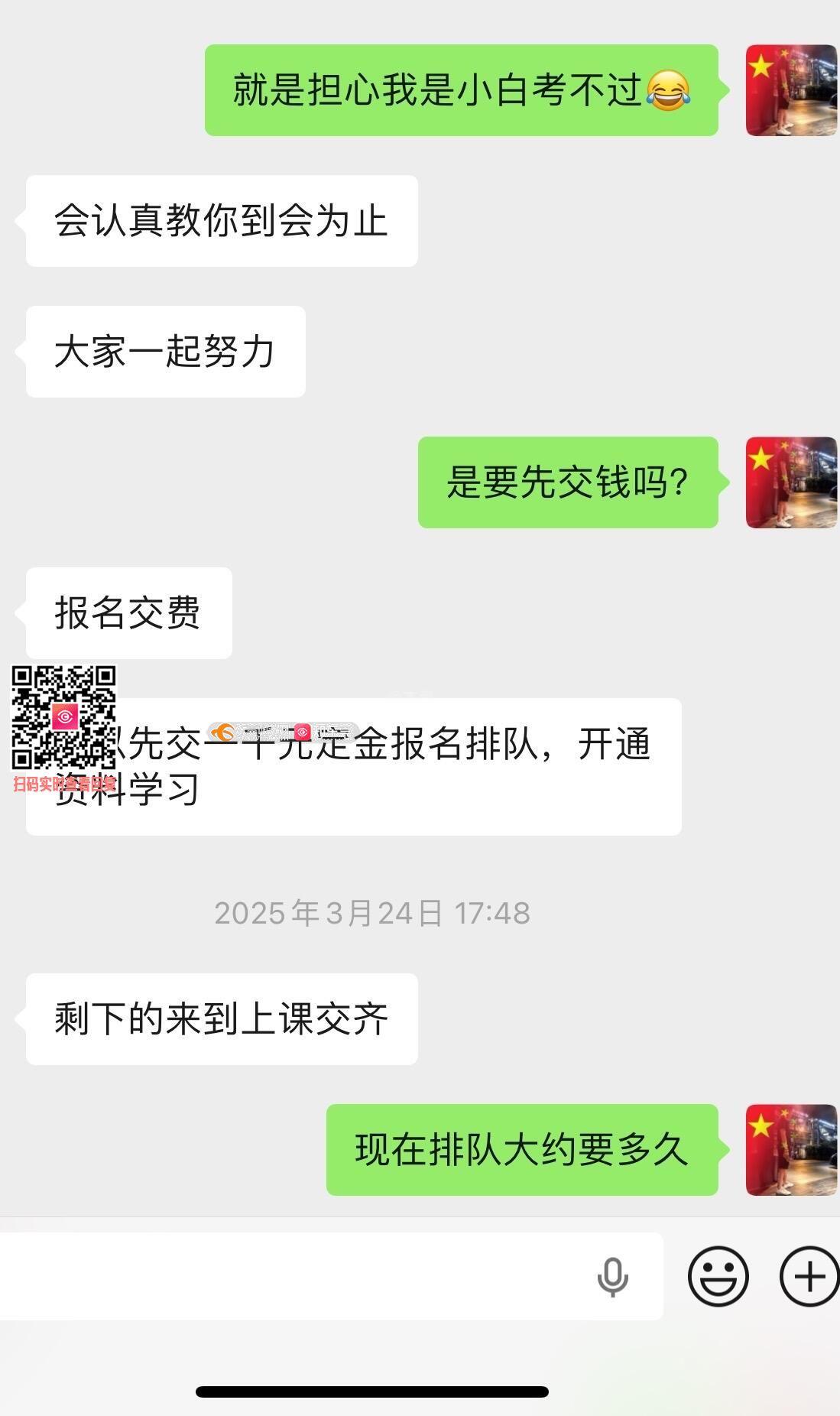Open the plus attachment menu
Viewport: 840px width, 1416px height.
pyautogui.click(x=809, y=1276)
